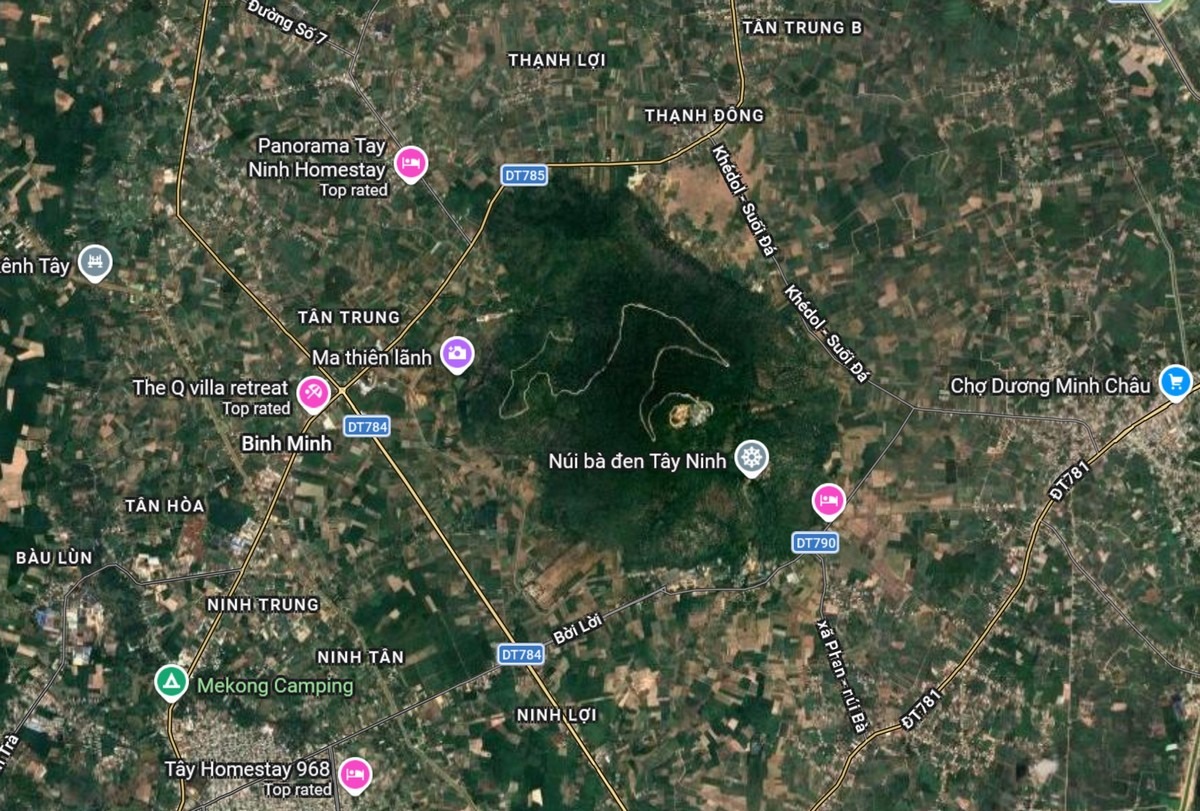
Task: Open the Panorama Tay Ninh Homestay pin
Action: click(x=410, y=162)
